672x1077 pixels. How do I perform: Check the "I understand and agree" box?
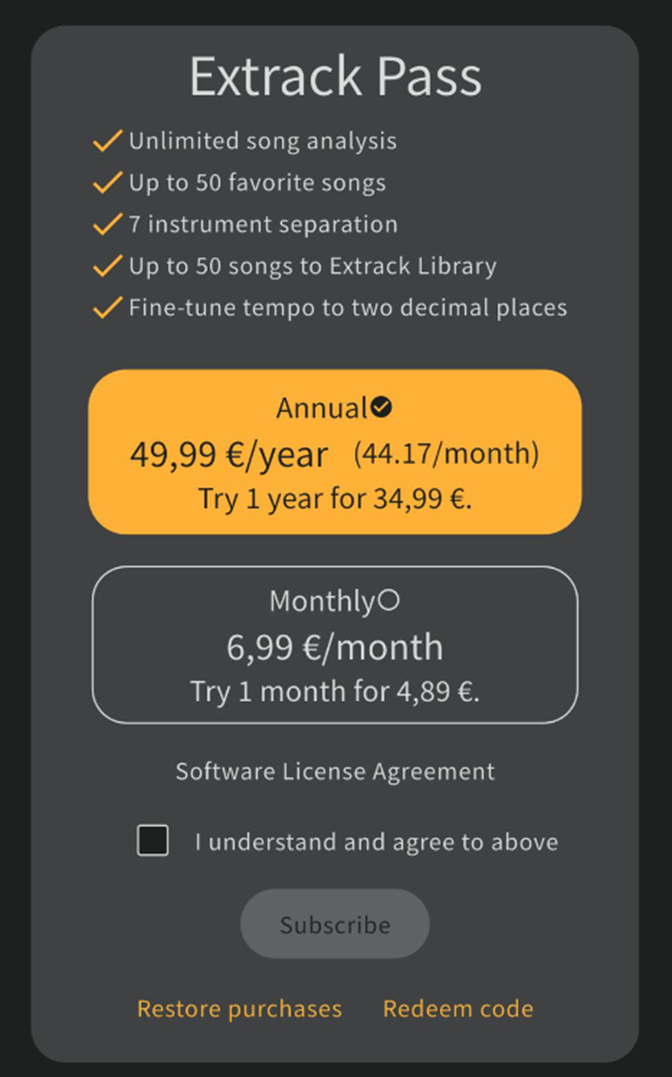click(153, 841)
